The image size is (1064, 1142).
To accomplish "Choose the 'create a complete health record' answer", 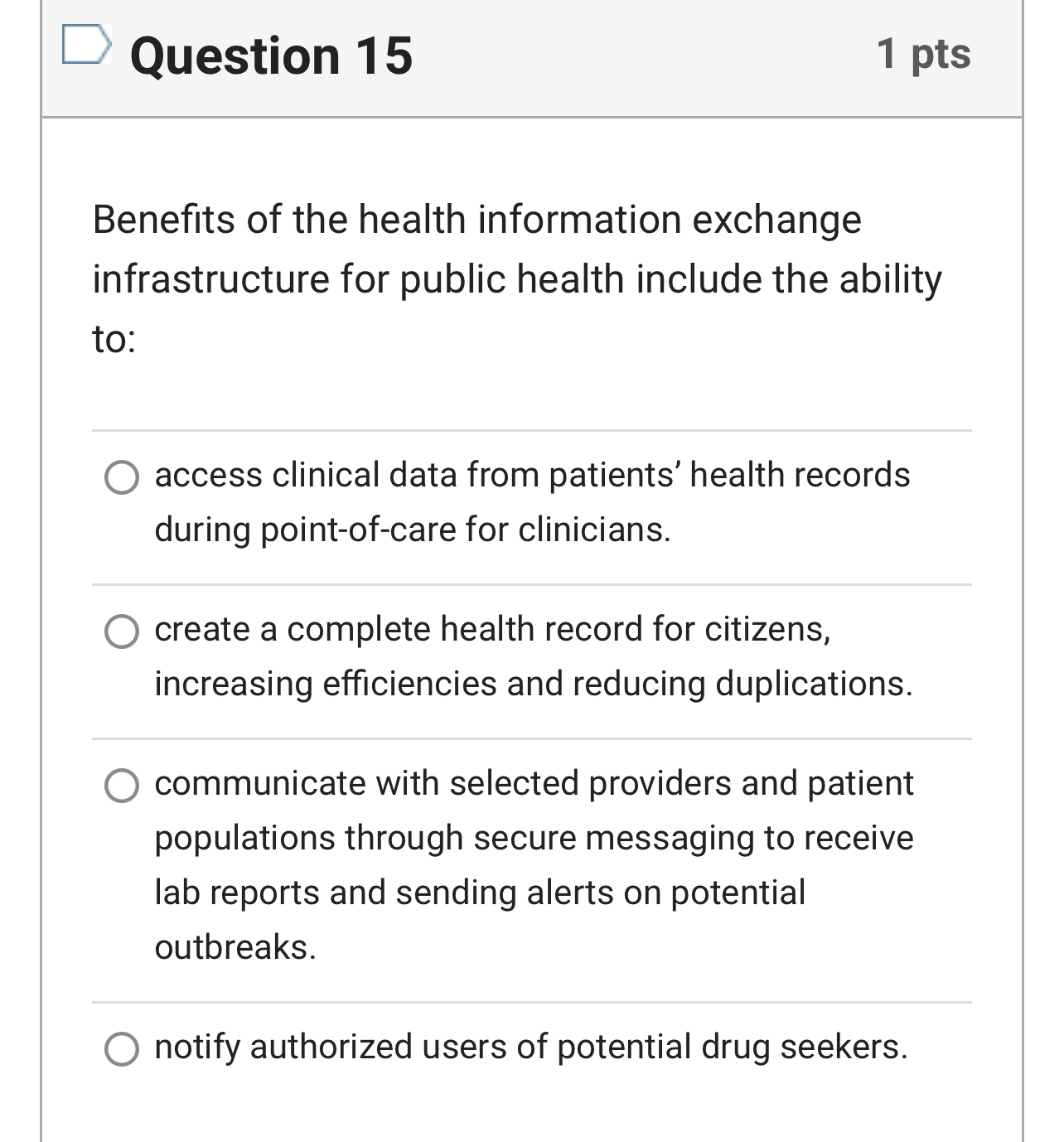I will pos(122,631).
